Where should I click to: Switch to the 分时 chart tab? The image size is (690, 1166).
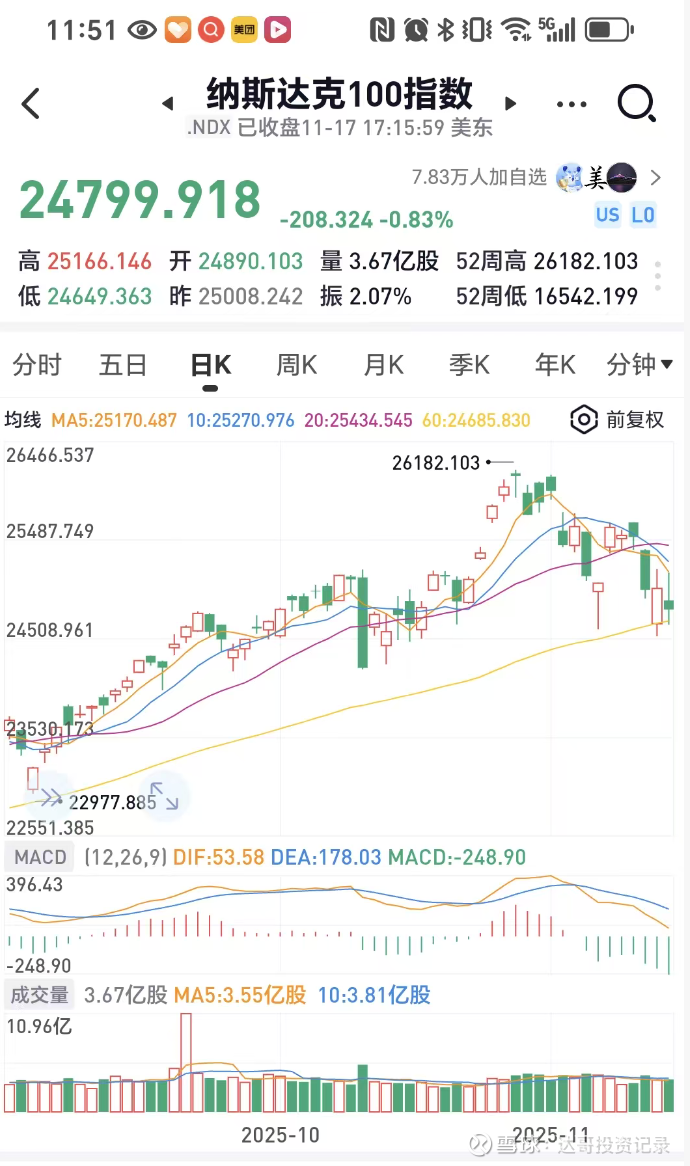[37, 366]
